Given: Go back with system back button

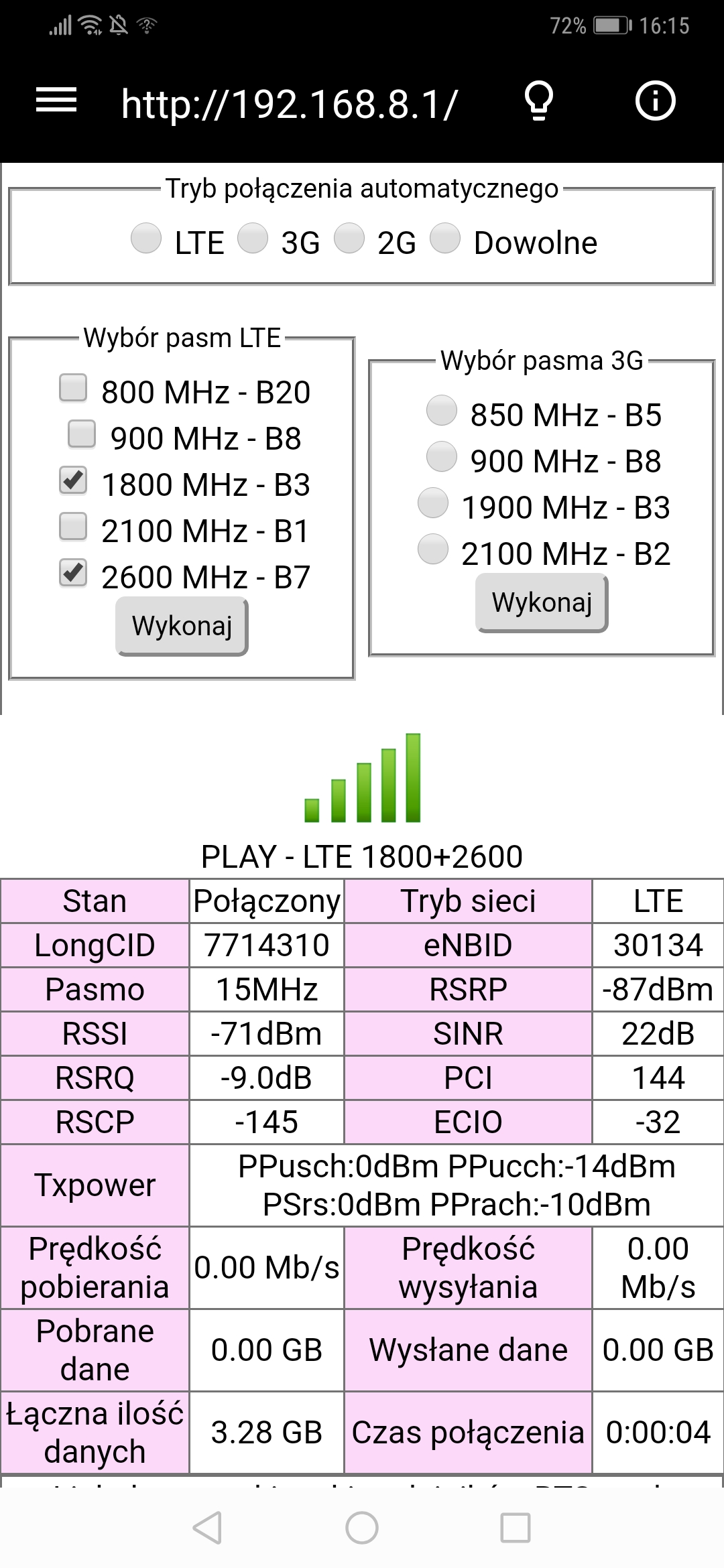Looking at the screenshot, I should pyautogui.click(x=207, y=1528).
